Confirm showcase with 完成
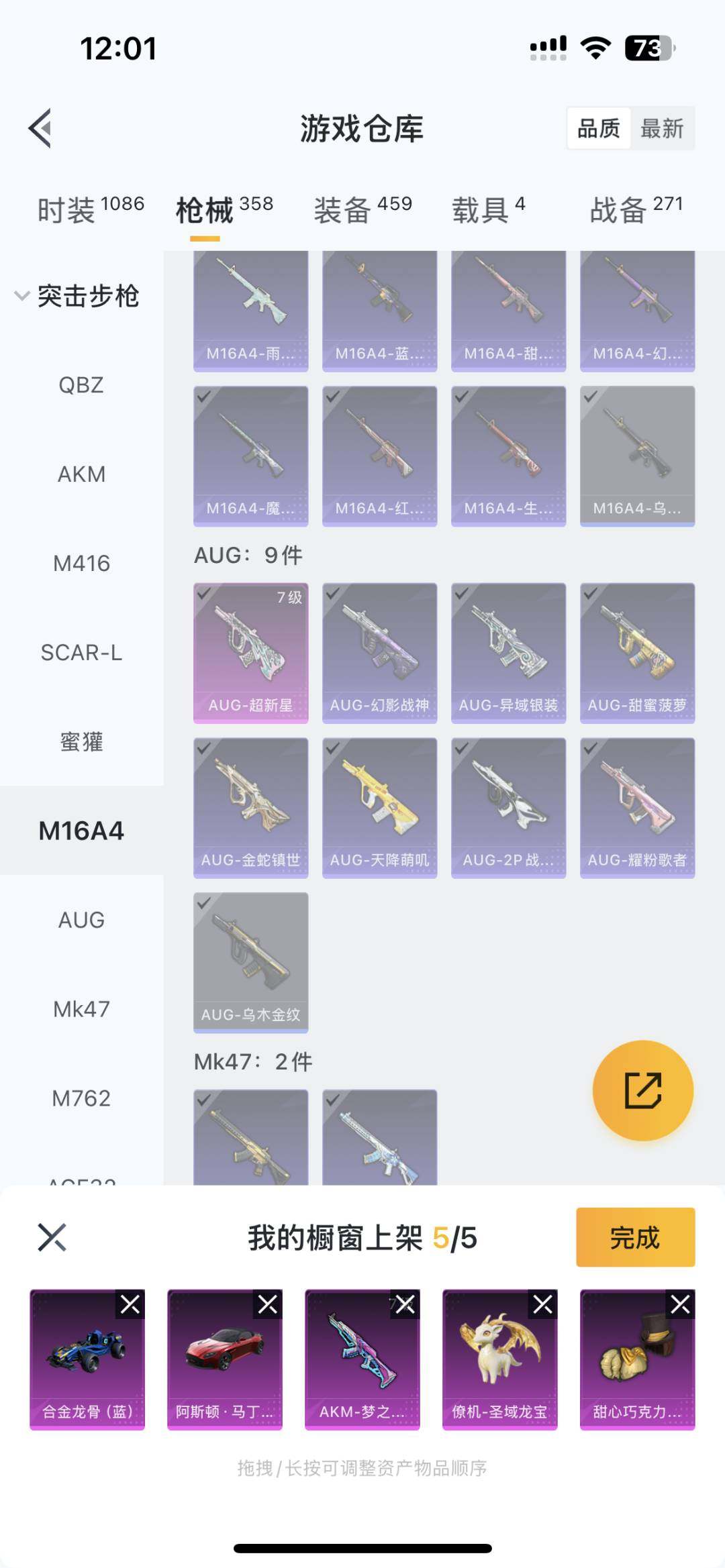 [635, 1237]
